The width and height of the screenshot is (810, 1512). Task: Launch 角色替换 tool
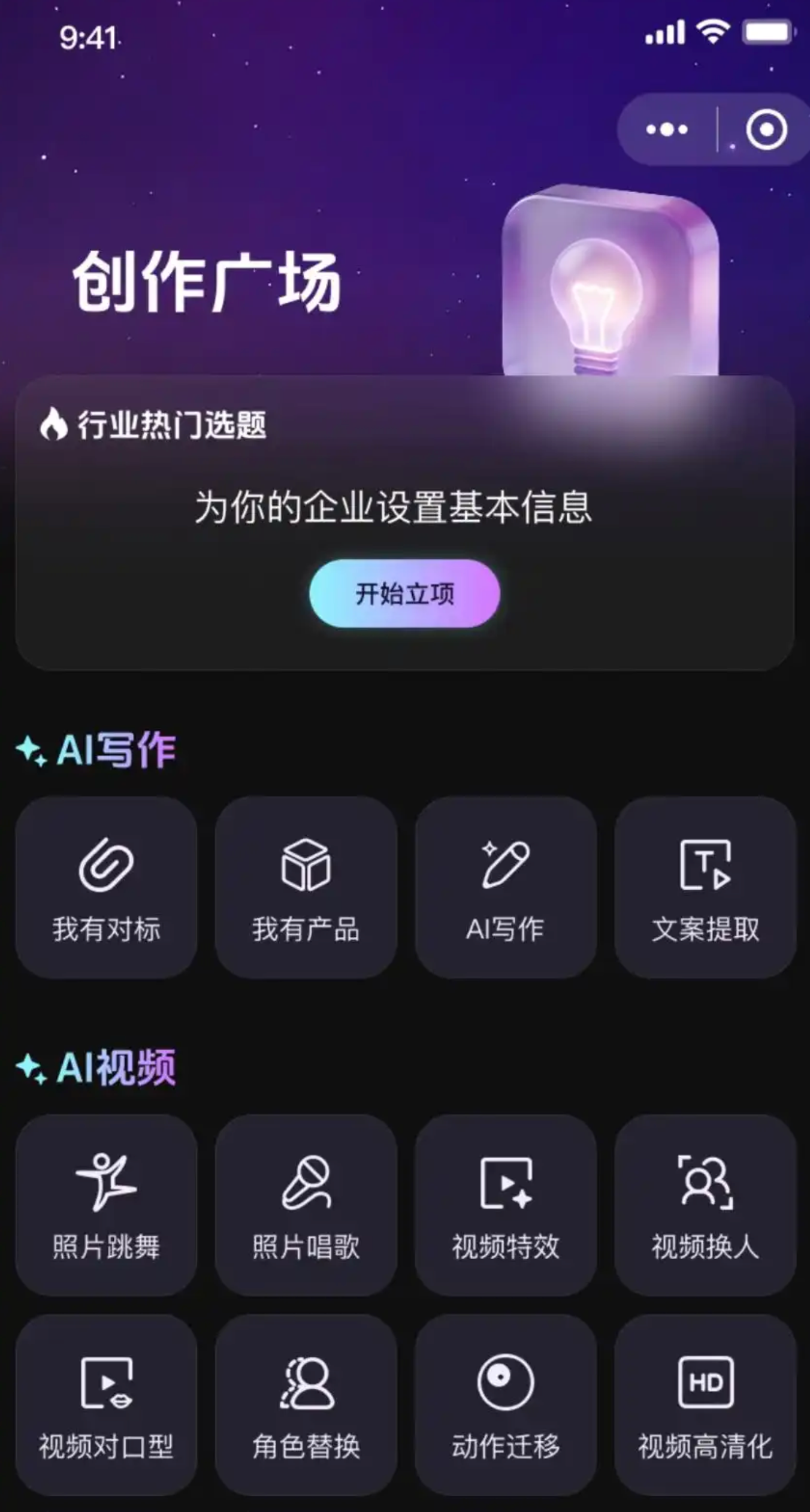[x=306, y=1405]
